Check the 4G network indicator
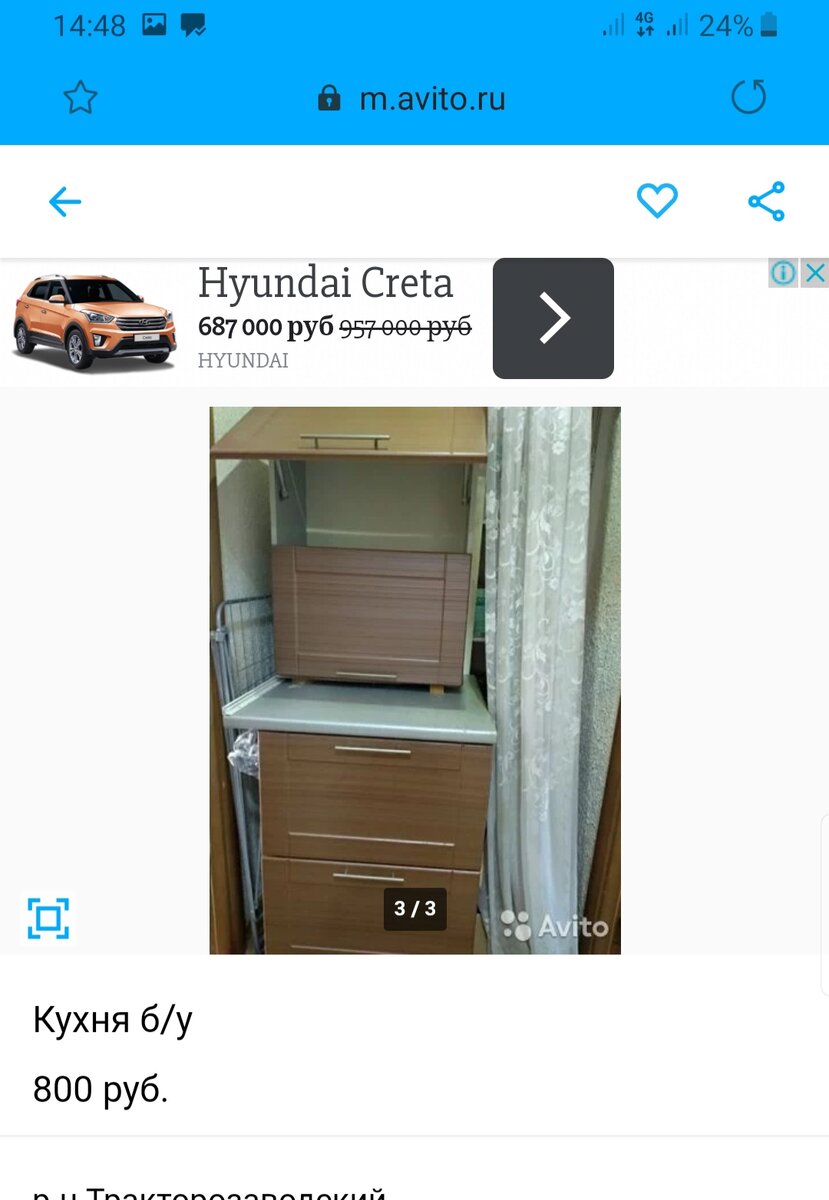Image resolution: width=829 pixels, height=1200 pixels. click(643, 24)
